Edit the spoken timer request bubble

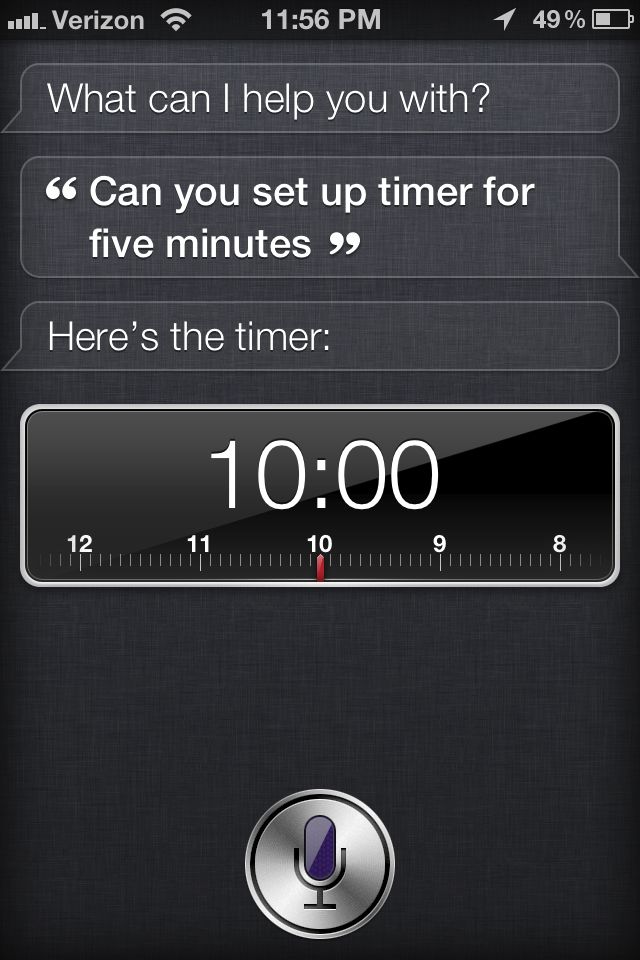(x=320, y=216)
